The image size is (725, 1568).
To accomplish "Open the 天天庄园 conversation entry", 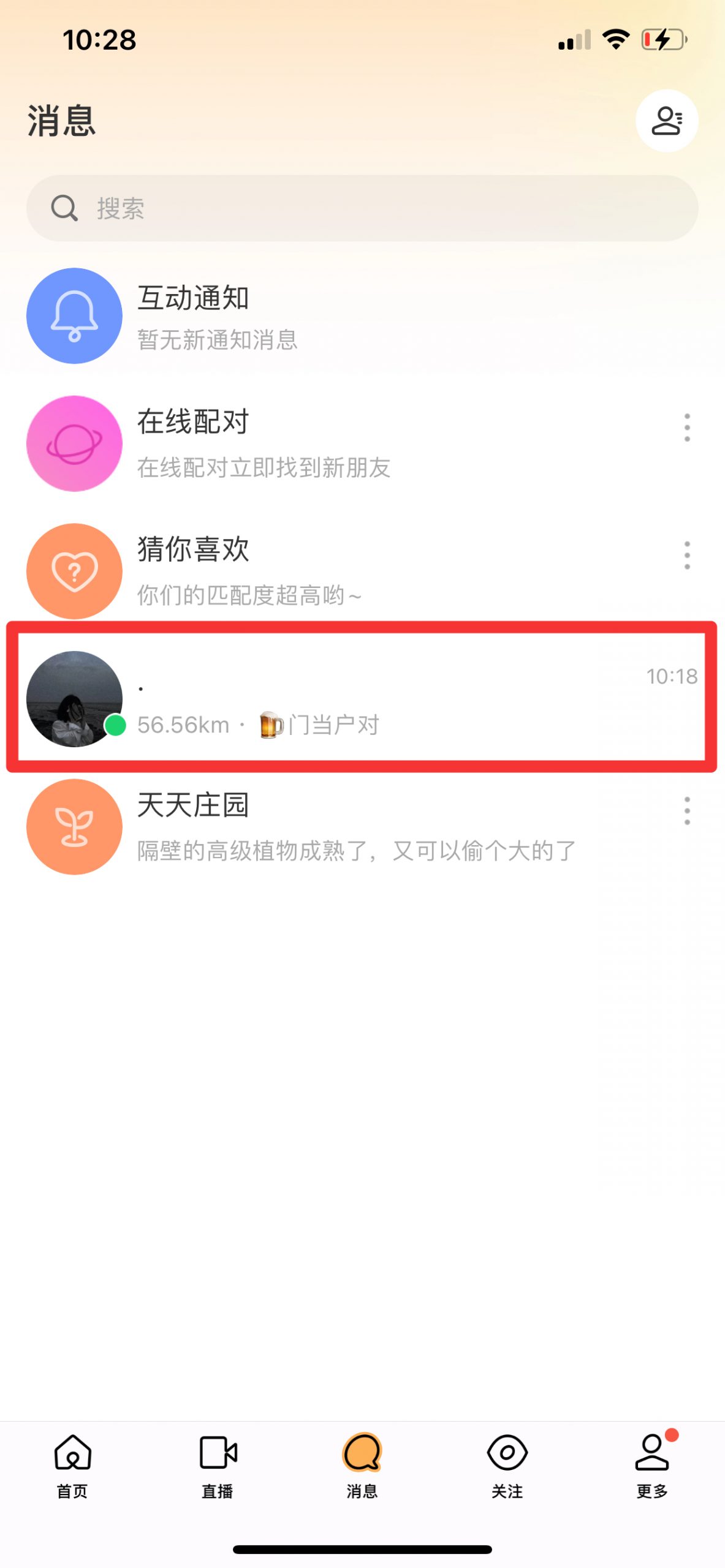I will coord(306,826).
